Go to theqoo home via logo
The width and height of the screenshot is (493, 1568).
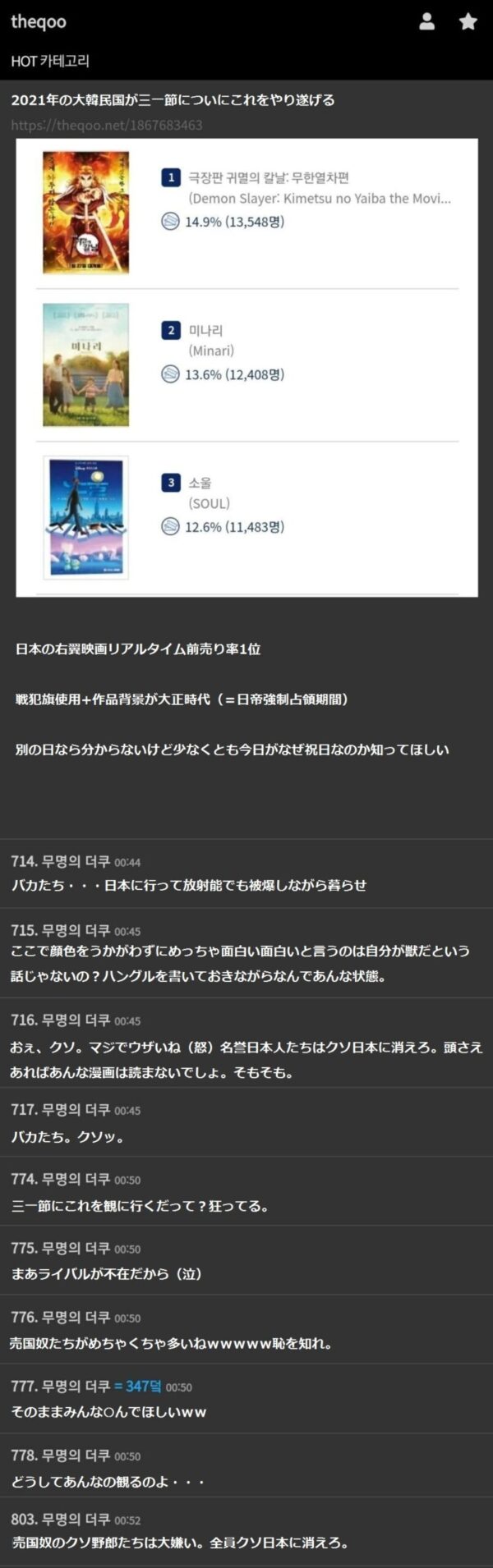click(x=38, y=22)
